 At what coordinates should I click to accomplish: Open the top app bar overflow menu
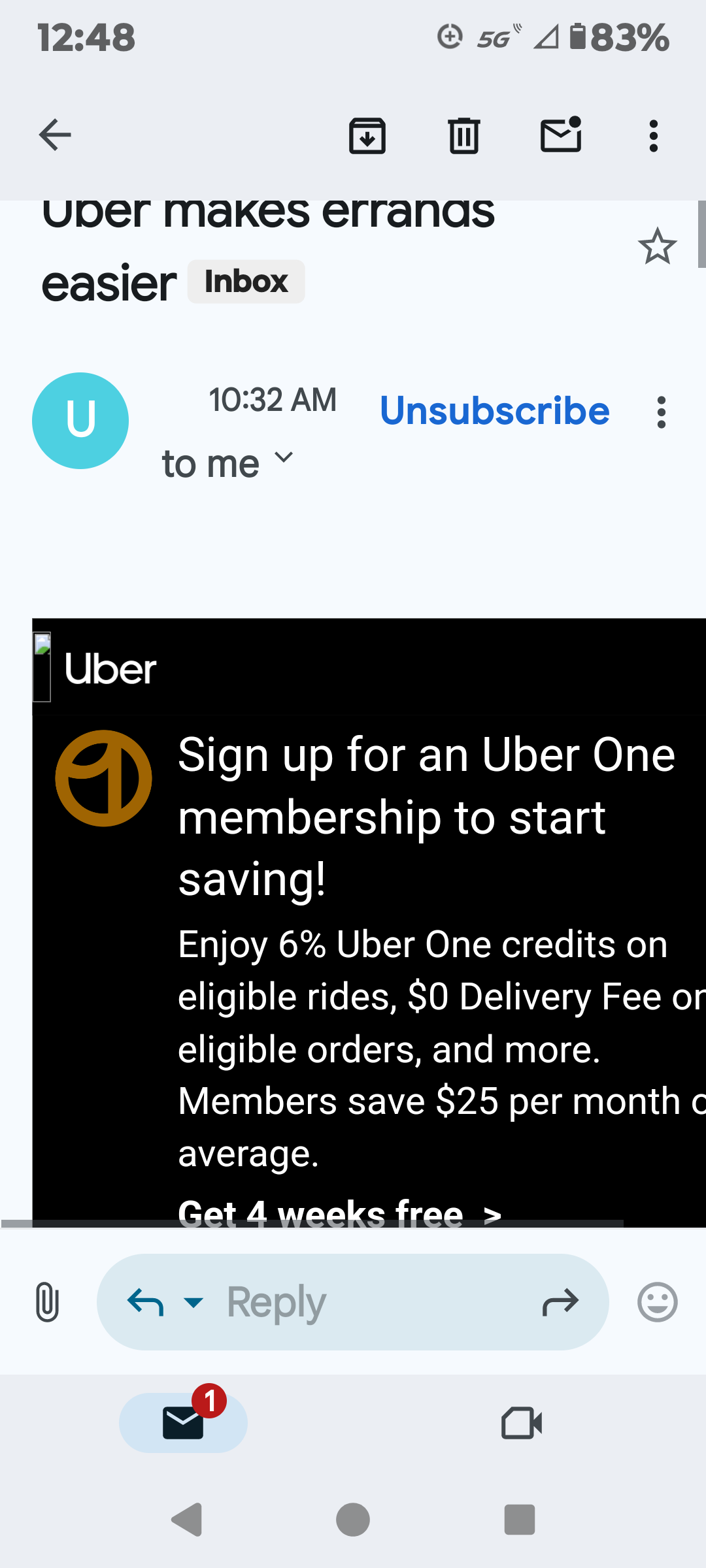coord(653,135)
